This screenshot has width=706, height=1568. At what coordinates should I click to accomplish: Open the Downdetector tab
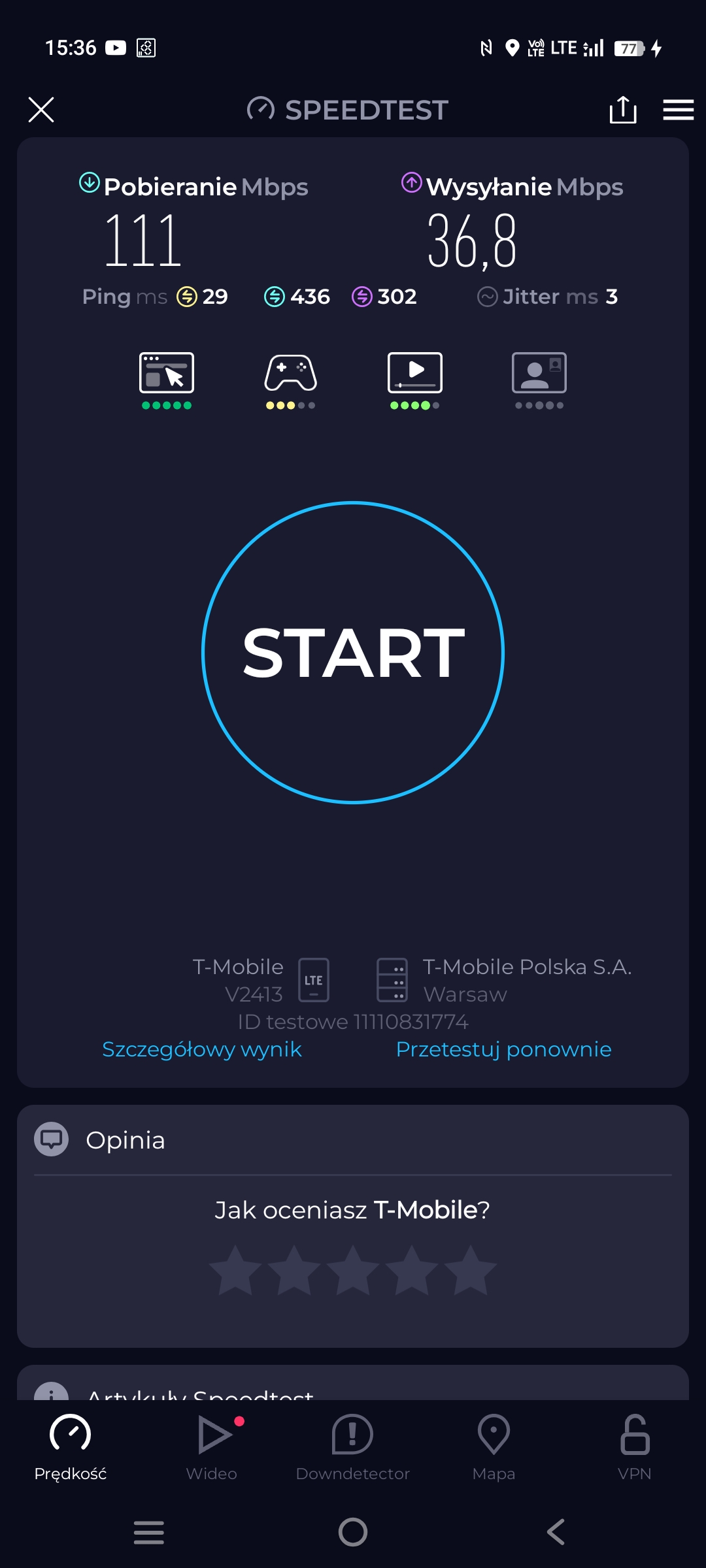tap(353, 1446)
